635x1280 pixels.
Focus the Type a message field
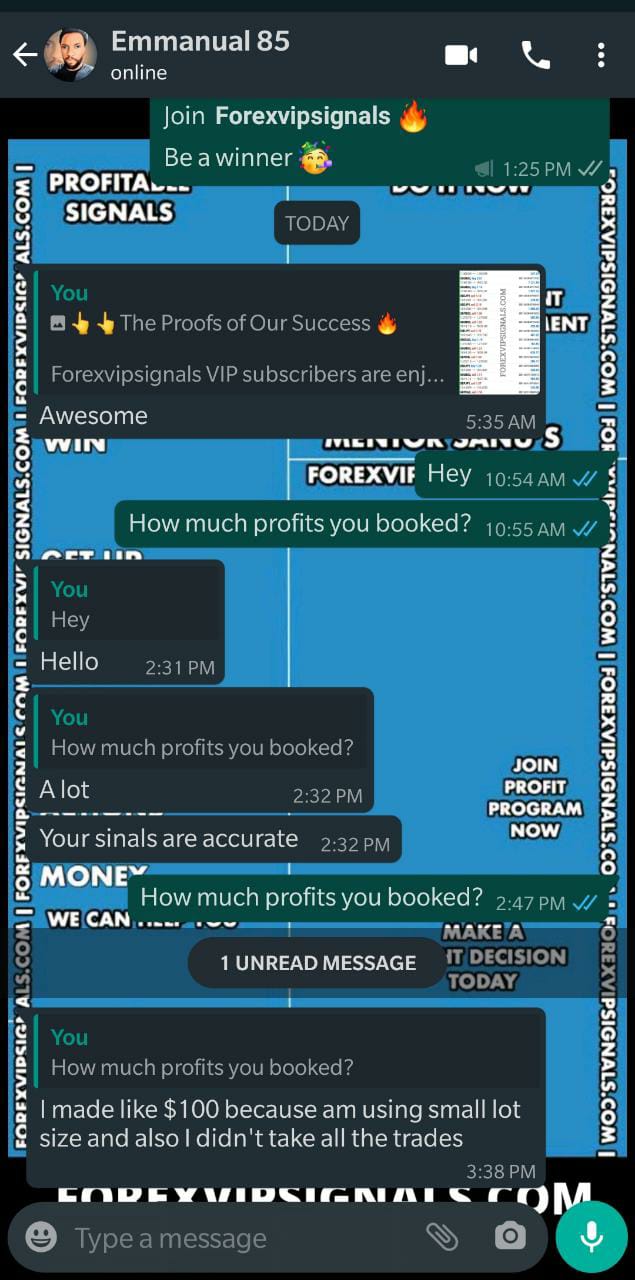click(240, 1238)
